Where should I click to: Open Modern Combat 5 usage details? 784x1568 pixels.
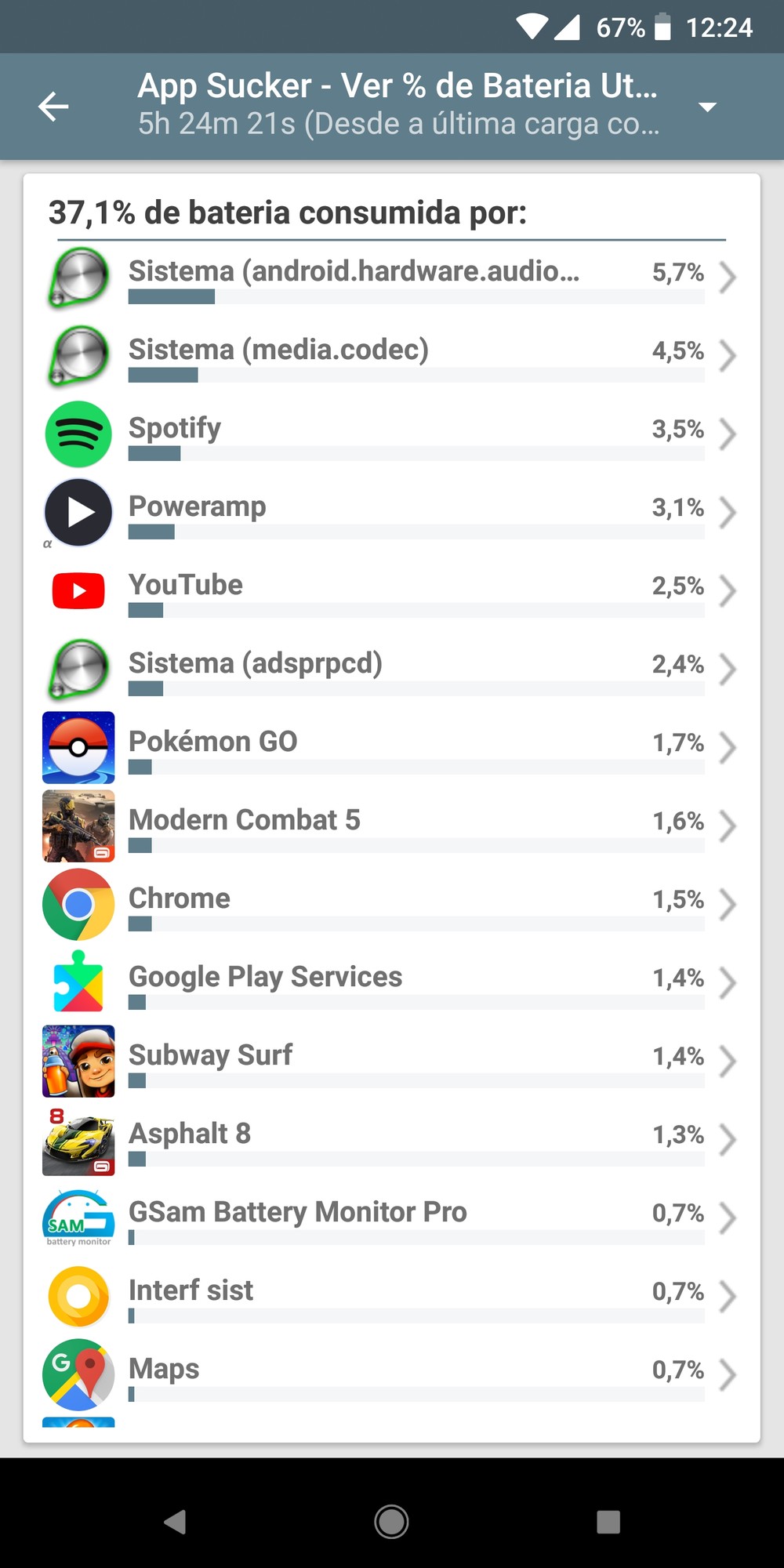pyautogui.click(x=392, y=826)
